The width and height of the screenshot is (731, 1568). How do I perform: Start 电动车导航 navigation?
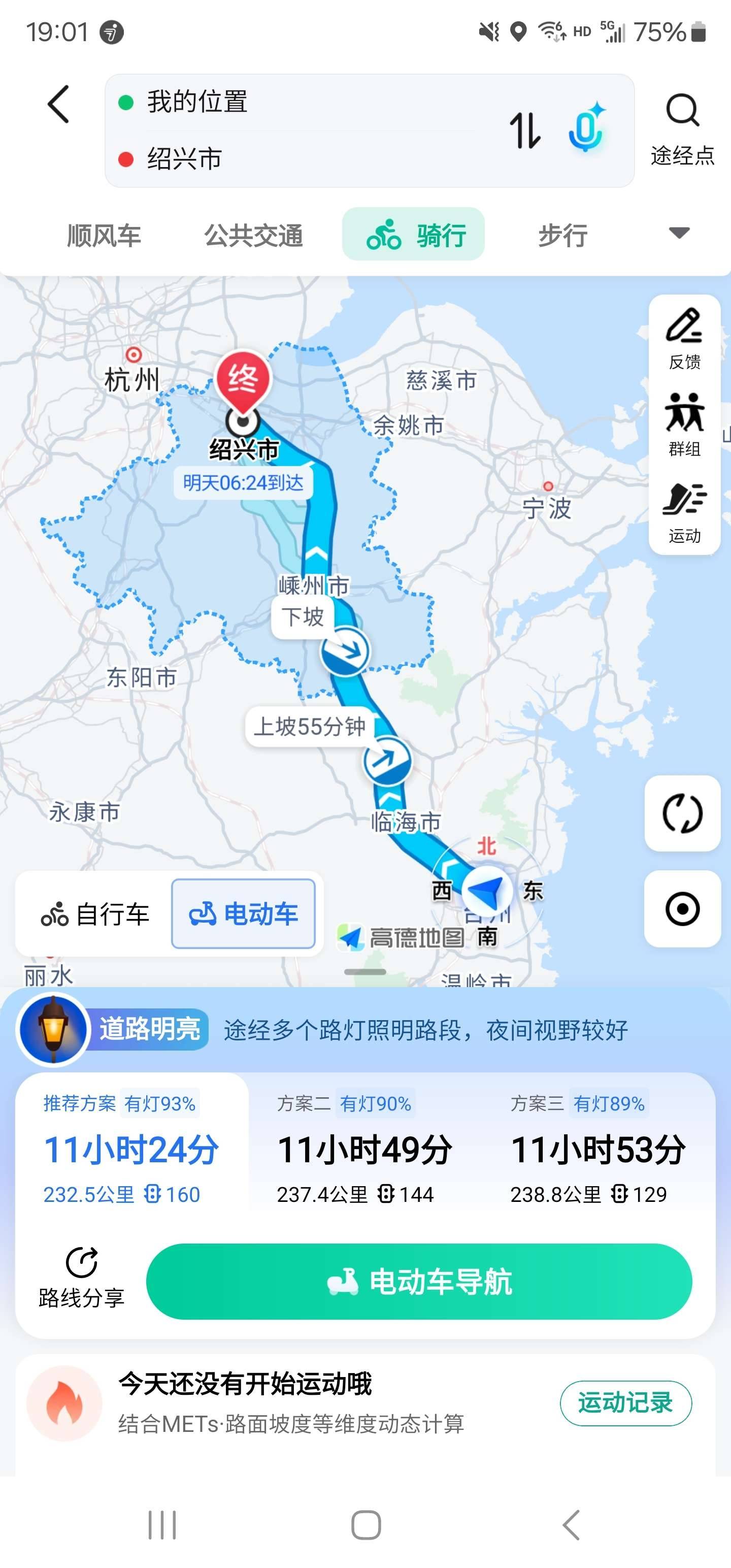(419, 1281)
